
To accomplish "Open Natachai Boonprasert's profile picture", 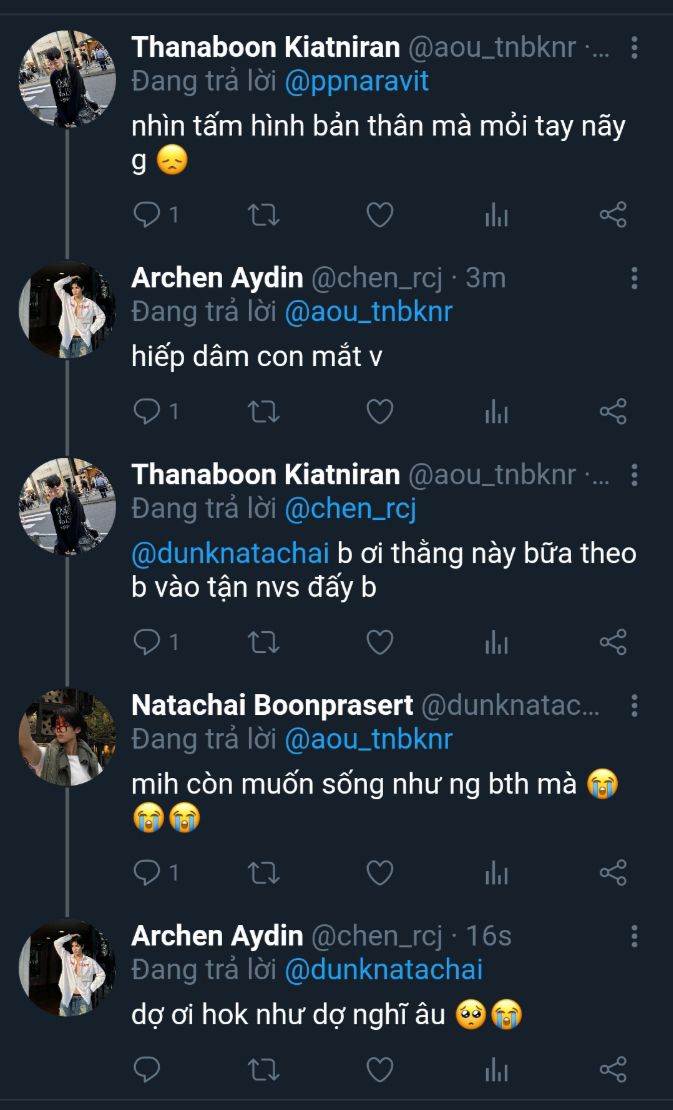I will [67, 737].
